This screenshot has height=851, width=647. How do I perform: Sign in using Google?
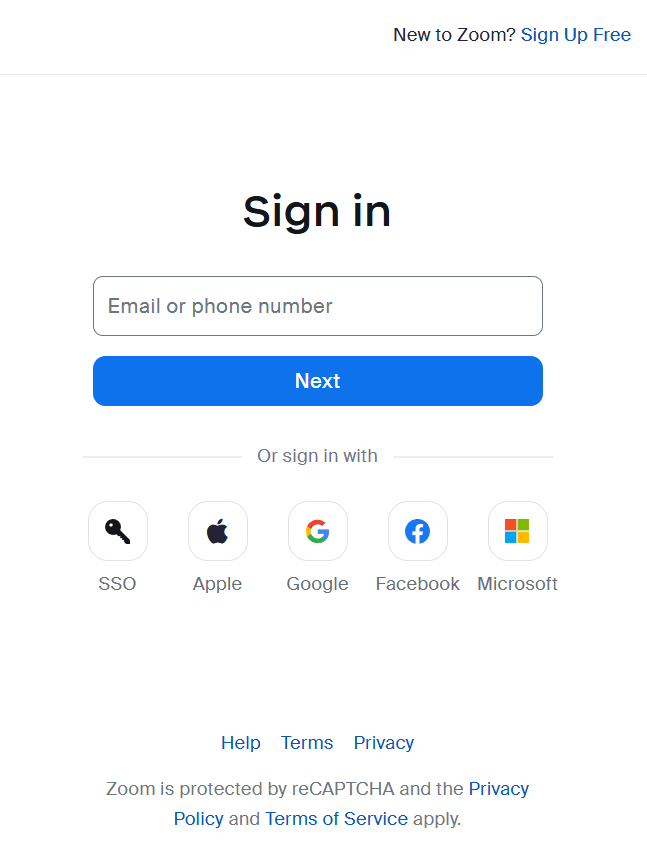tap(318, 531)
